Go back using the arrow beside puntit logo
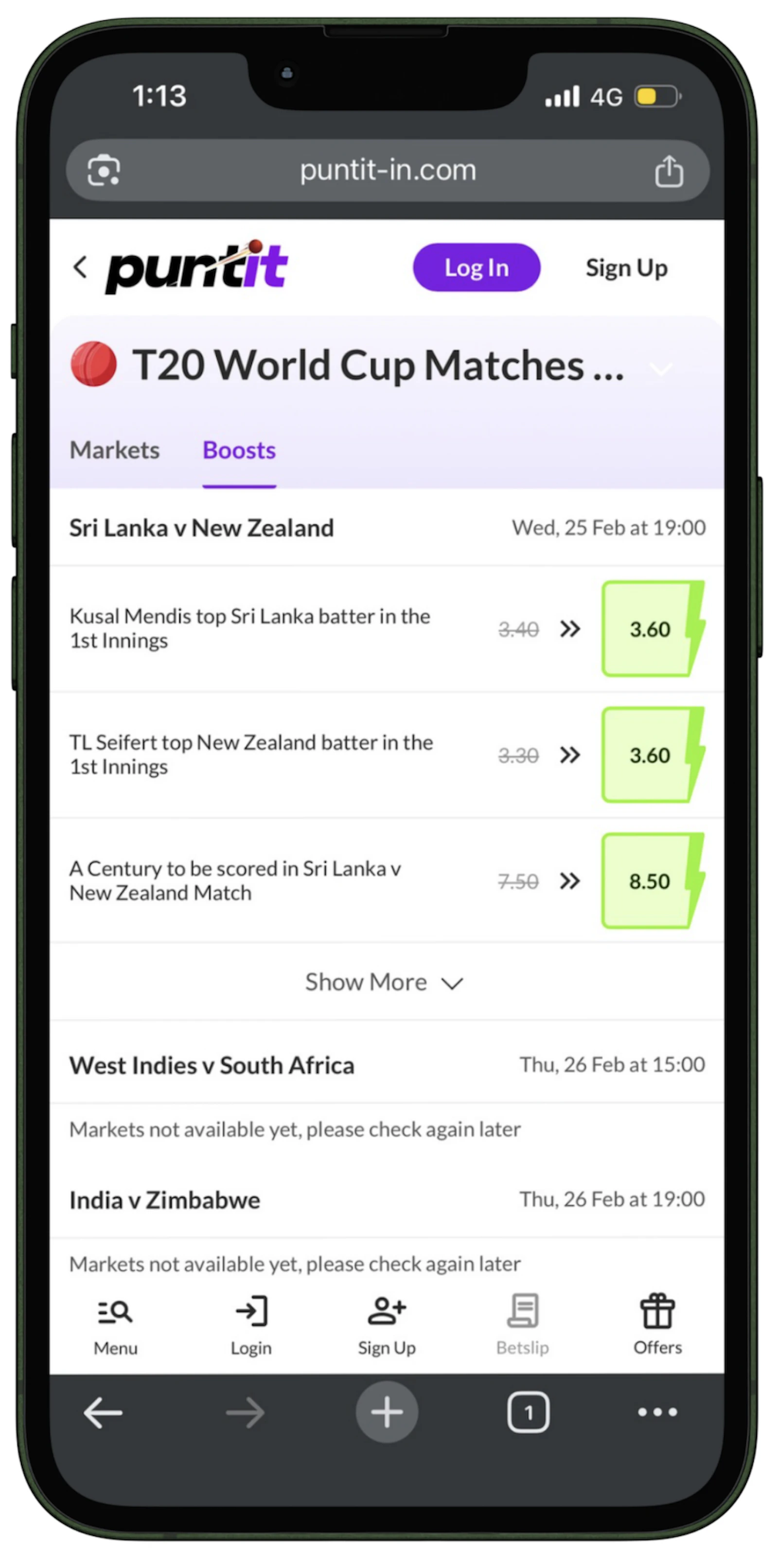This screenshot has width=778, height=1568. [80, 266]
